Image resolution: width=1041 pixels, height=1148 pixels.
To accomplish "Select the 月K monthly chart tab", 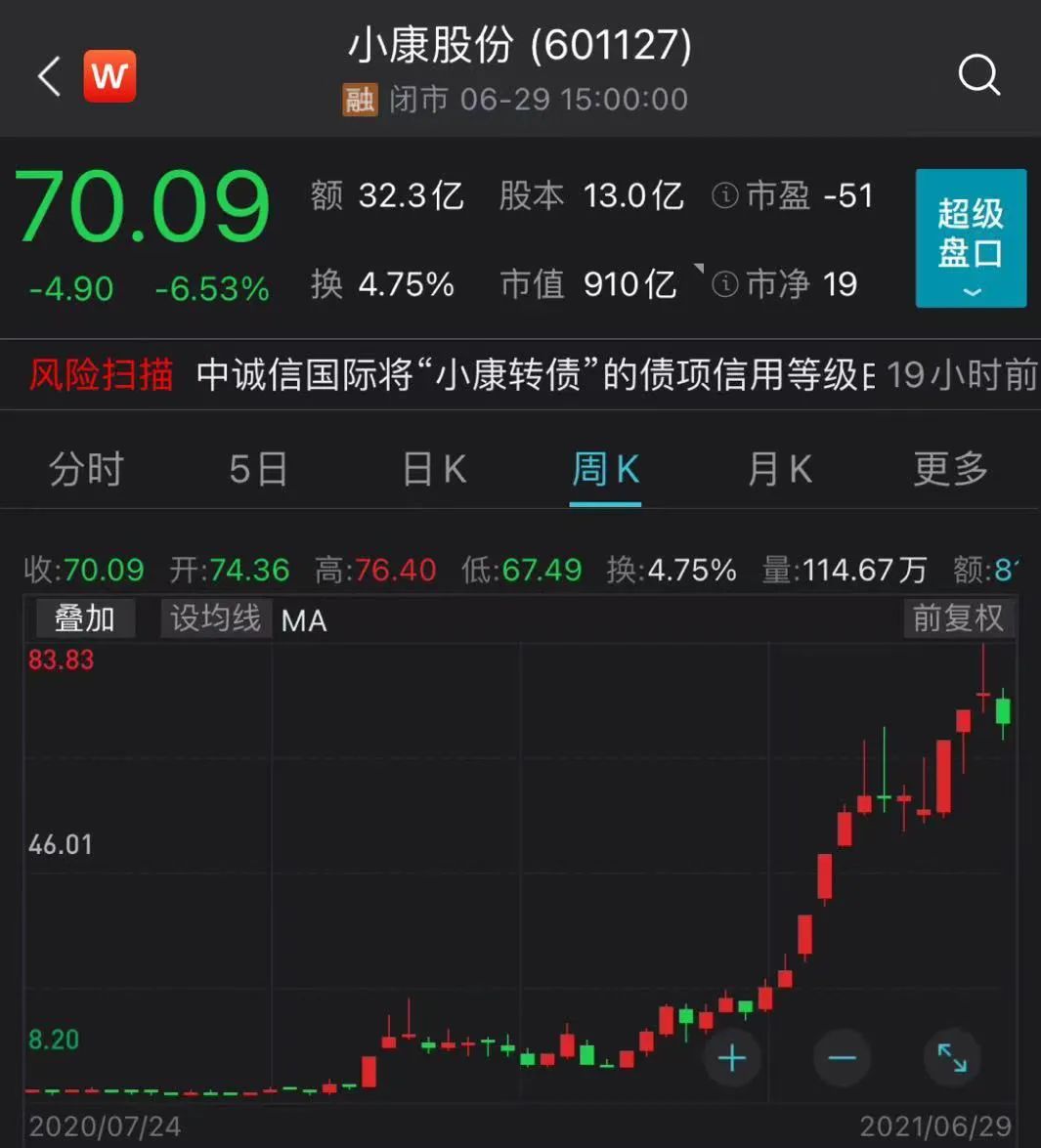I will click(777, 470).
